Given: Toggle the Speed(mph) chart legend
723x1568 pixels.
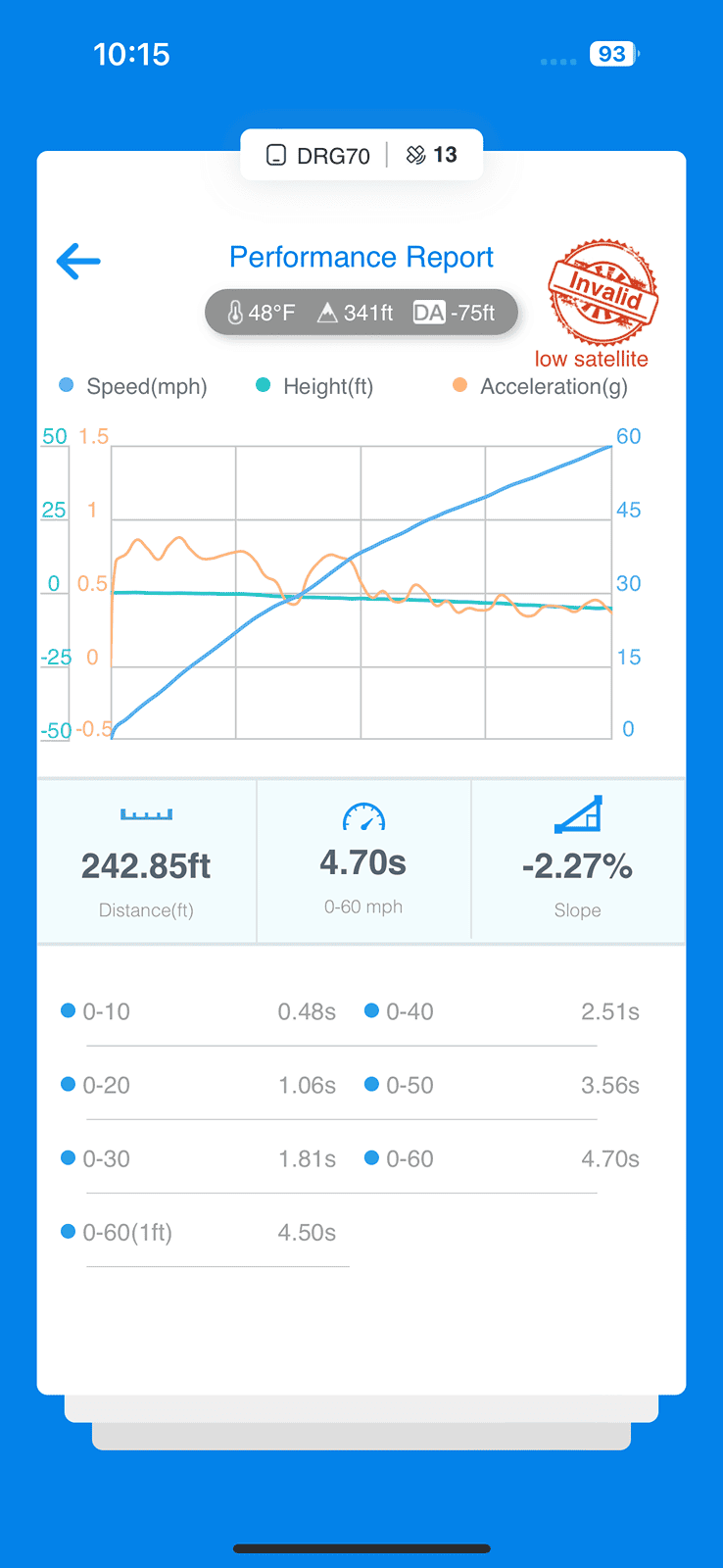Looking at the screenshot, I should 133,386.
